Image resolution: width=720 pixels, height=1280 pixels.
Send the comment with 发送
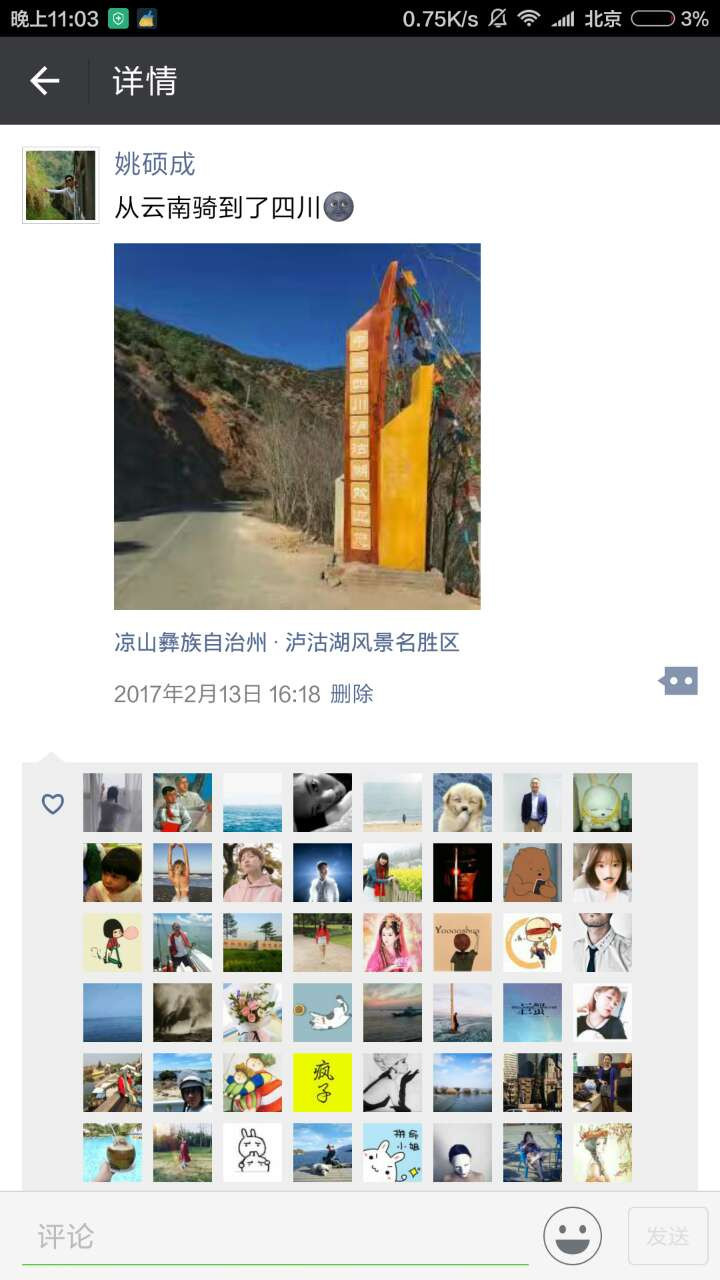pyautogui.click(x=668, y=1236)
